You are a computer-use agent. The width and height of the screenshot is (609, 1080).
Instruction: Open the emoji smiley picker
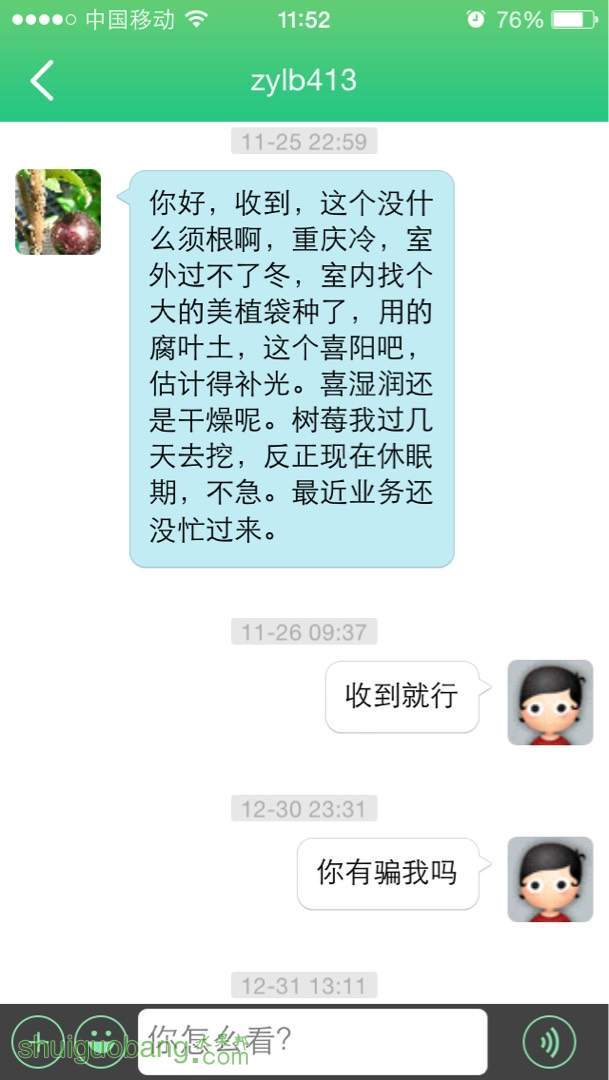click(x=101, y=1041)
